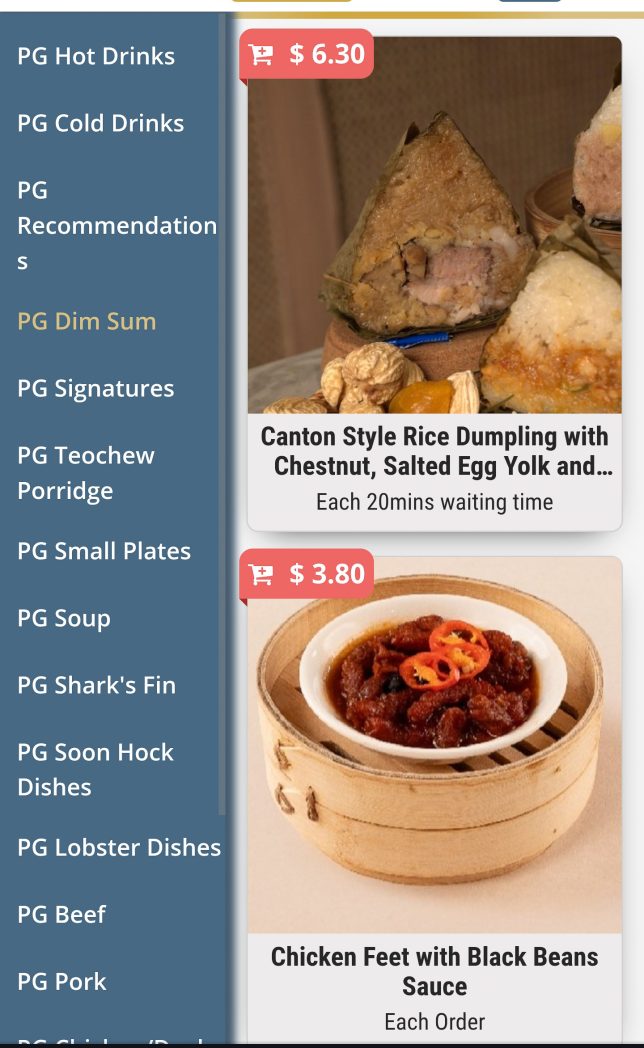Open the PG Soup category
This screenshot has height=1048, width=644.
[x=64, y=618]
